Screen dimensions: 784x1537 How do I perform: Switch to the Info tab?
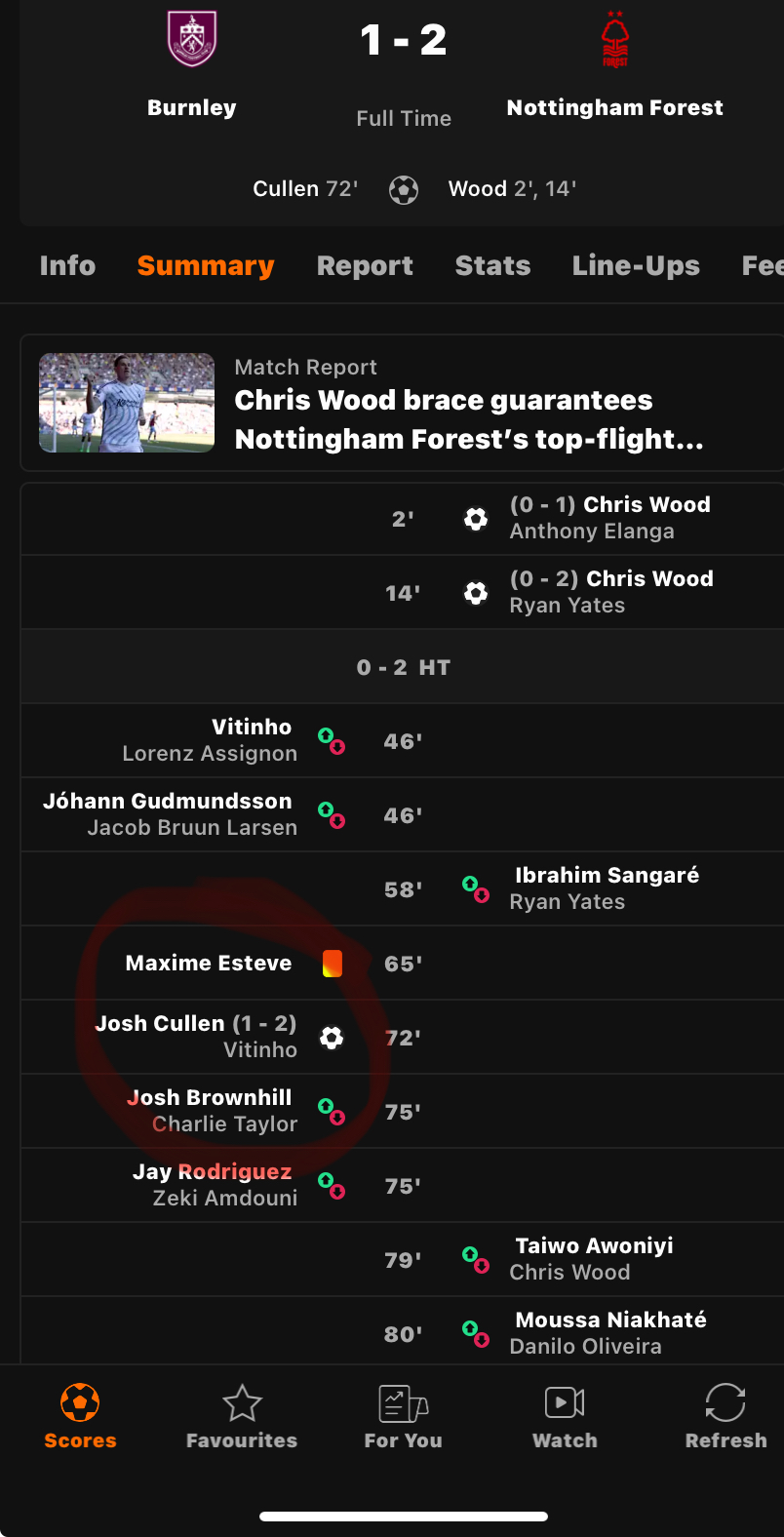tap(67, 265)
